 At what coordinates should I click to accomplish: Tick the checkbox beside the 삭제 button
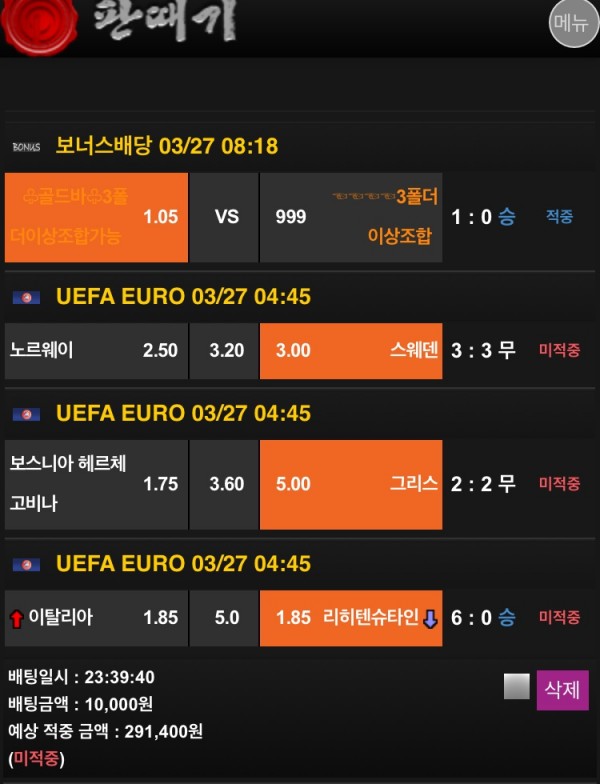click(x=516, y=687)
